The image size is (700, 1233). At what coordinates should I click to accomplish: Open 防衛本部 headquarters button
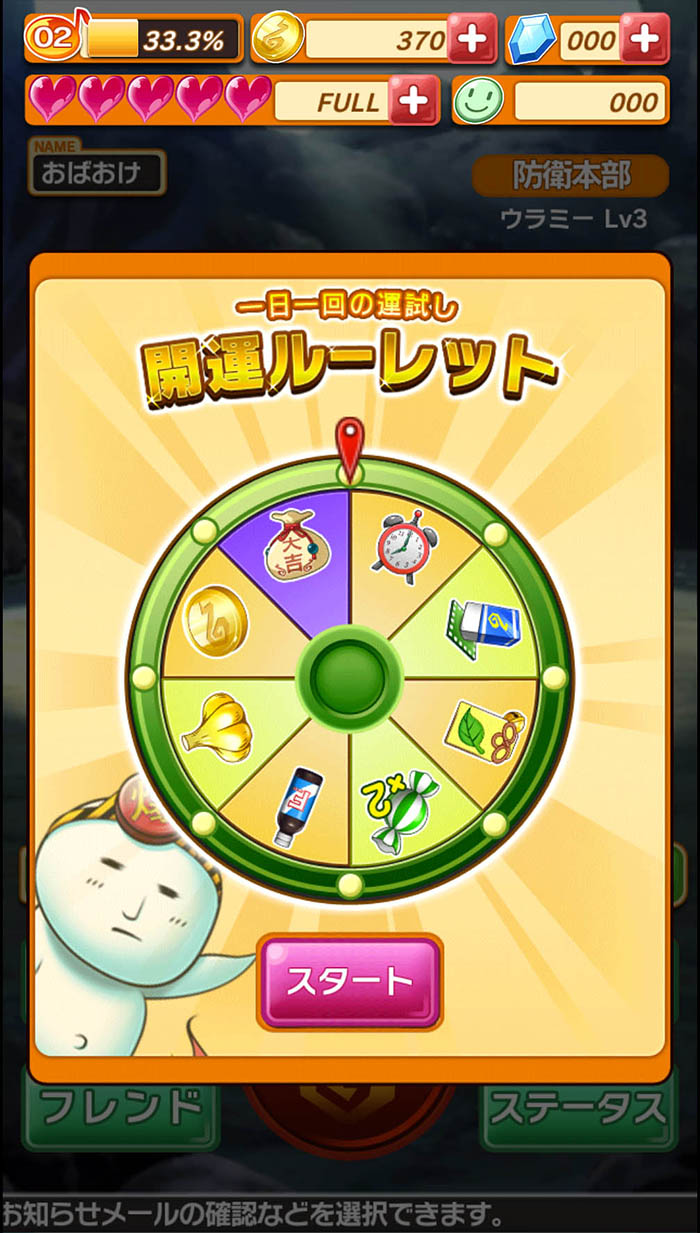tap(571, 176)
